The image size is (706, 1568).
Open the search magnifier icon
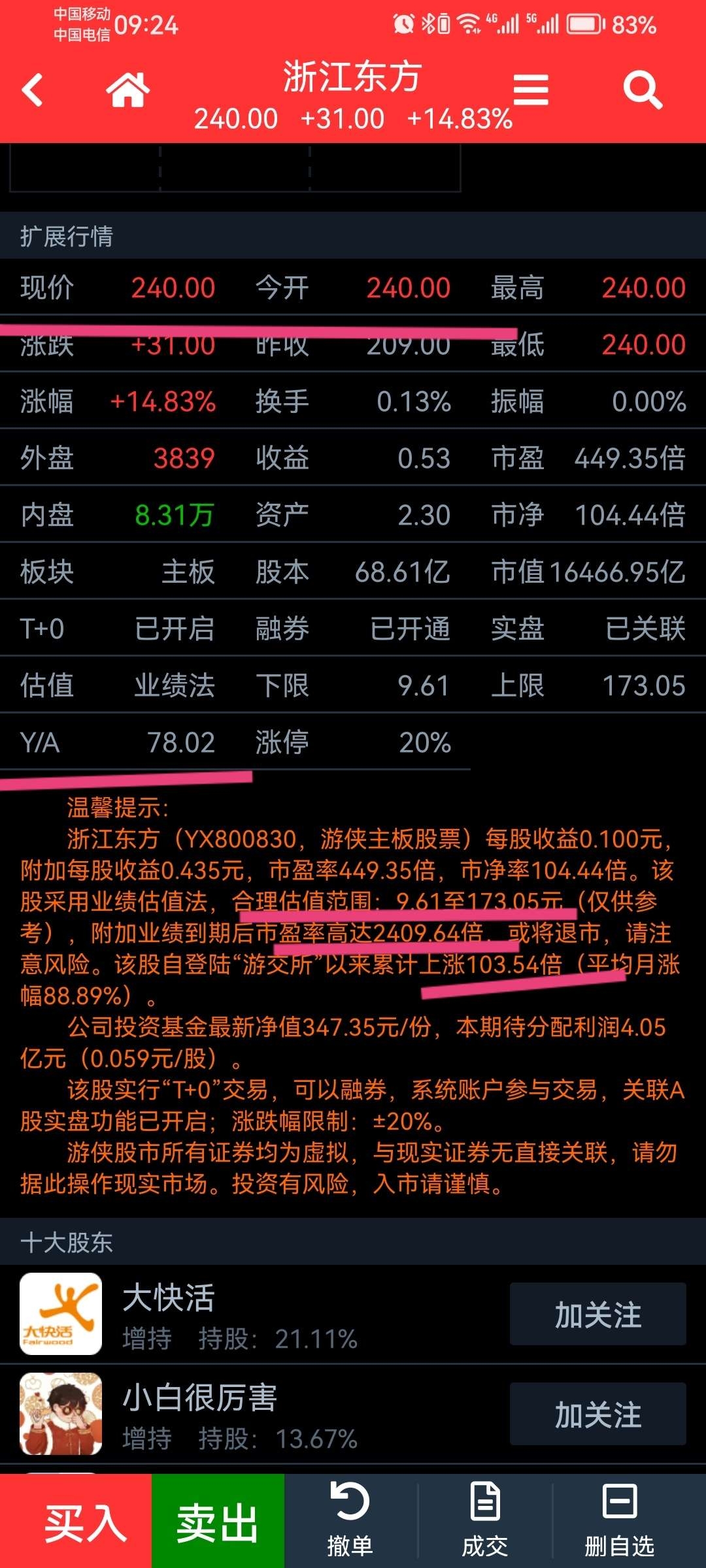643,90
